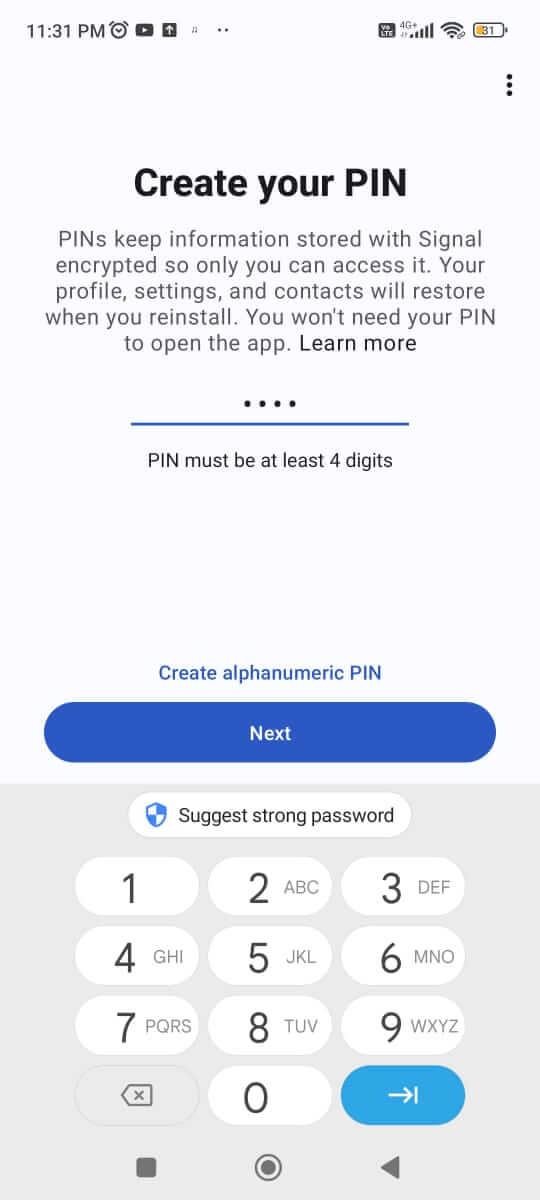540x1200 pixels.
Task: Tap the 5 key on keypad
Action: pyautogui.click(x=270, y=957)
